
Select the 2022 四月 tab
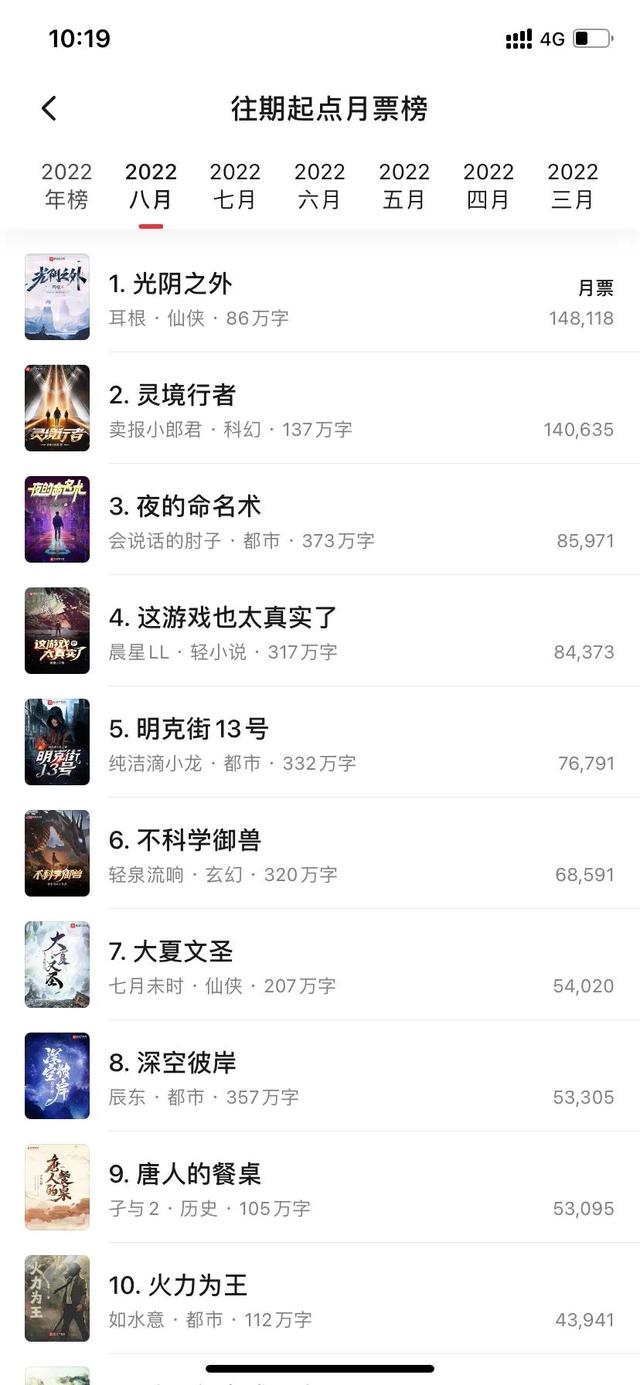pyautogui.click(x=488, y=186)
